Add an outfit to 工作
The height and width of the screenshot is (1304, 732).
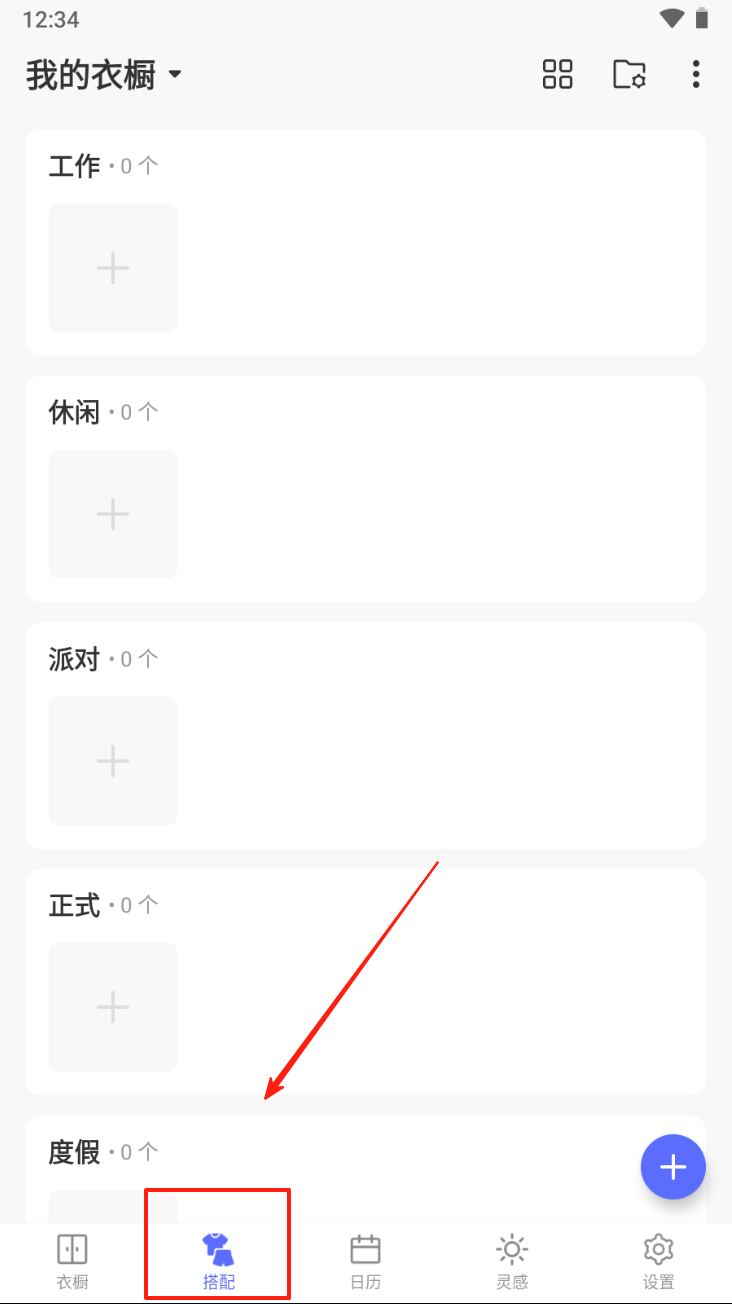[113, 268]
